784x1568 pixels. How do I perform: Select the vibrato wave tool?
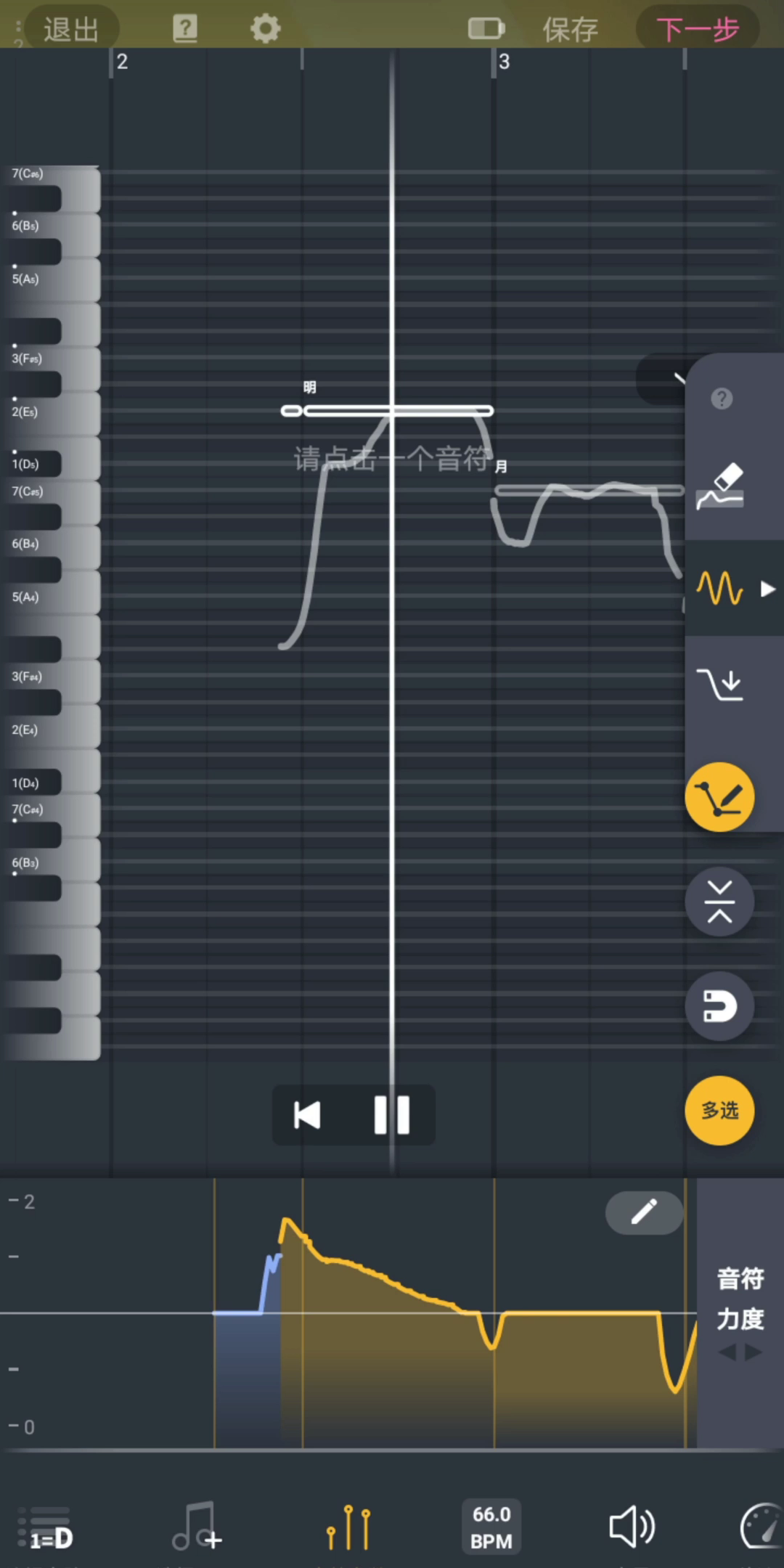[x=720, y=588]
